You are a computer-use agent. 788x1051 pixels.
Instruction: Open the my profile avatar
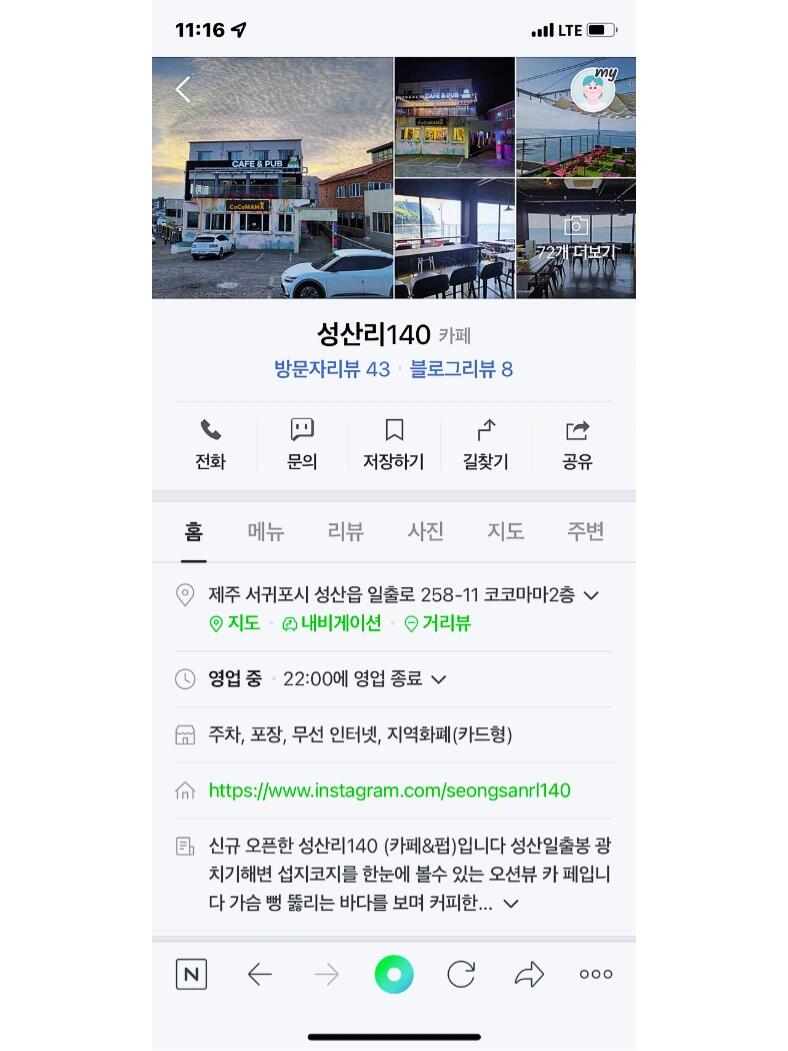tap(593, 89)
